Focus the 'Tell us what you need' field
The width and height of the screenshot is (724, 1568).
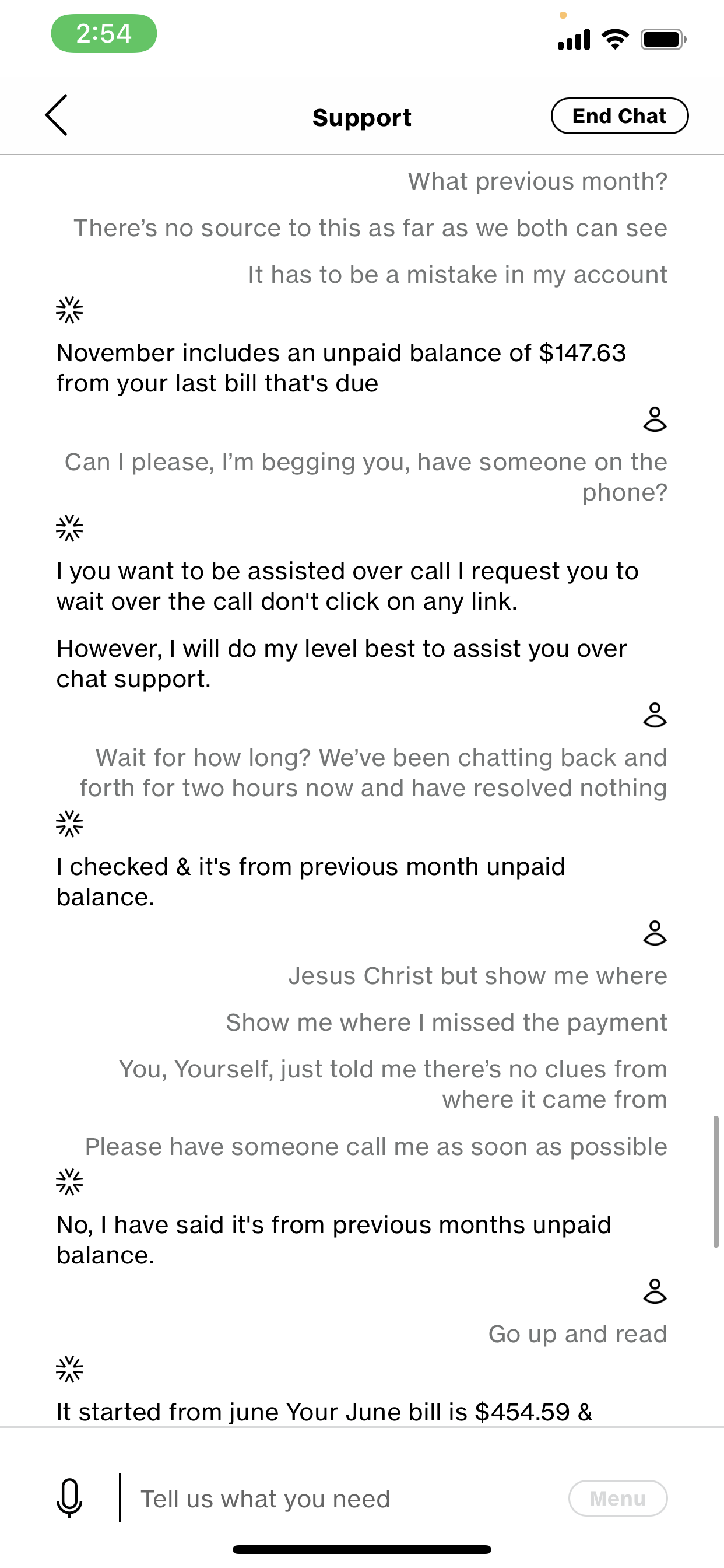[340, 1499]
